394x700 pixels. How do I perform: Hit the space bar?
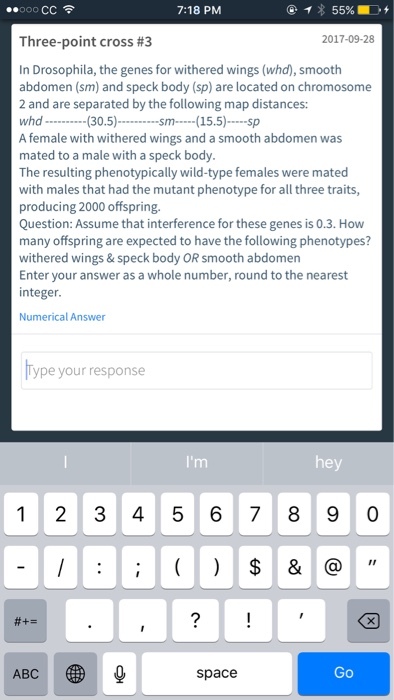coord(217,673)
